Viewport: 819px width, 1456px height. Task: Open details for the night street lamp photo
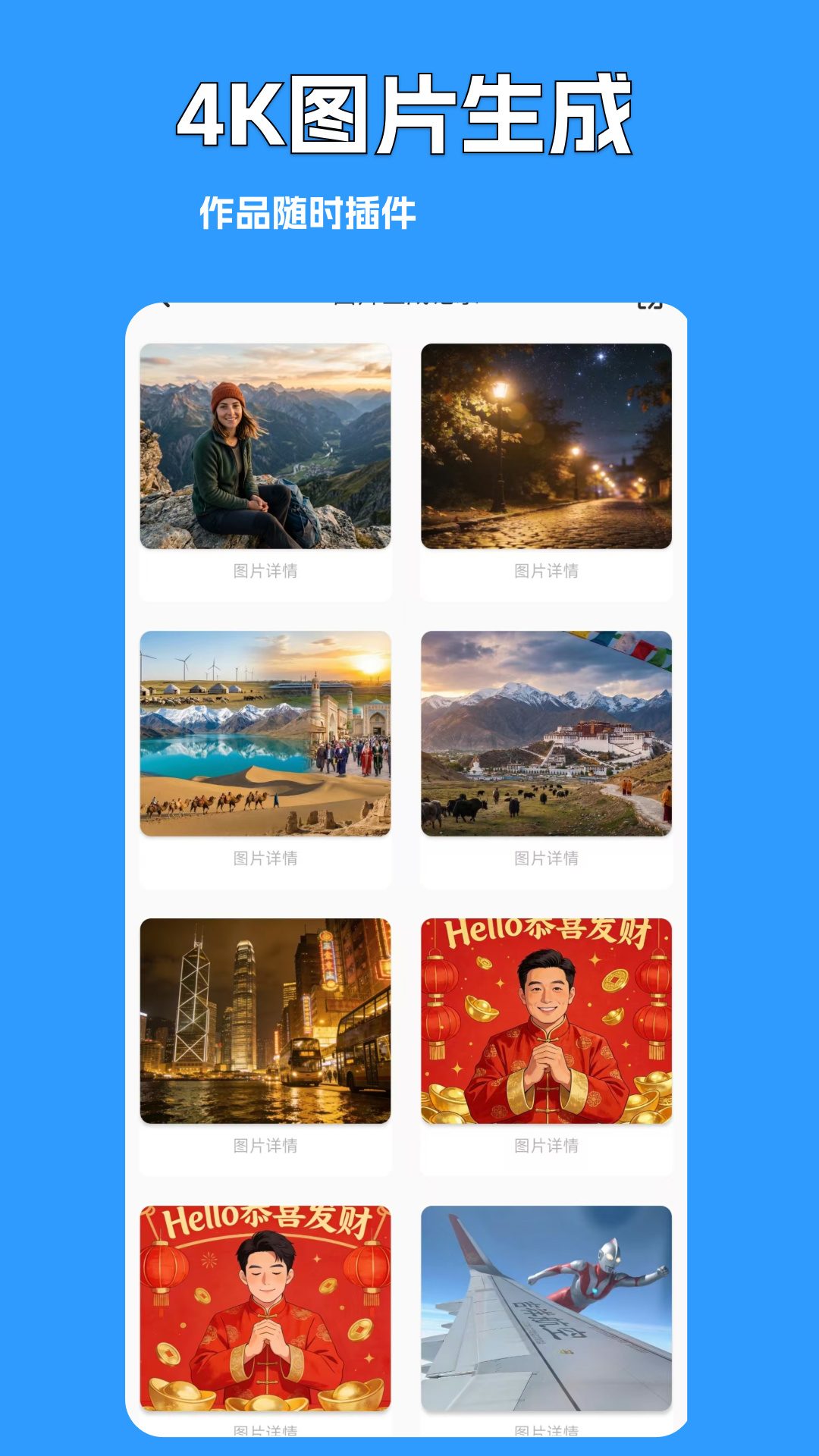[546, 573]
